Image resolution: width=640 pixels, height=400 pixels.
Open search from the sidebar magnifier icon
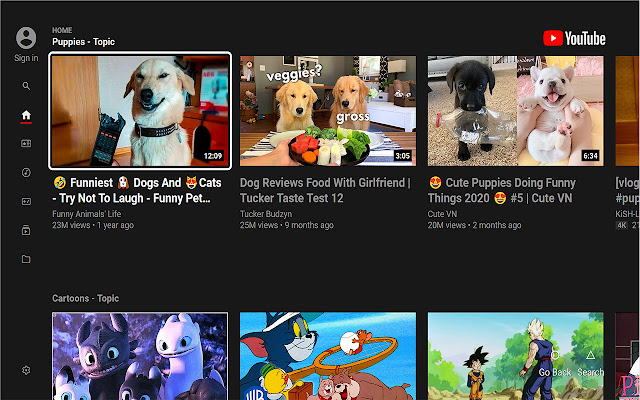click(x=26, y=86)
